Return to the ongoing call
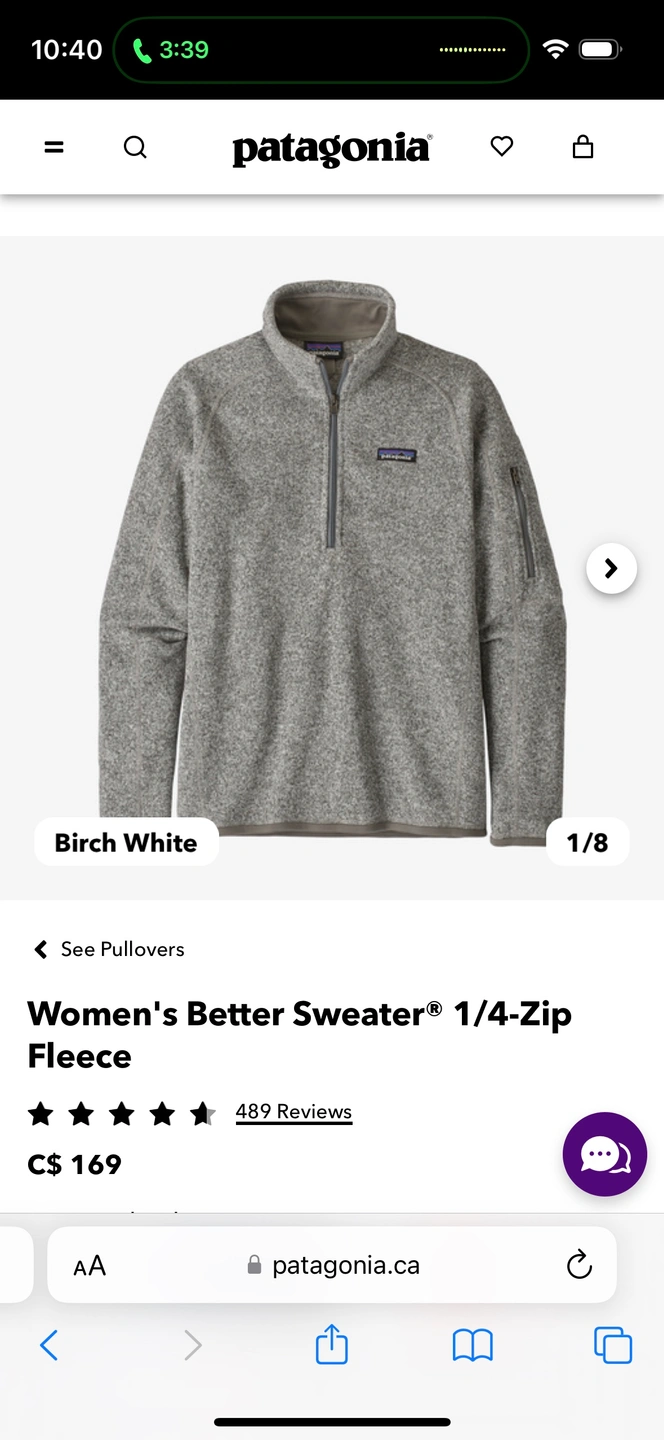Image resolution: width=664 pixels, height=1440 pixels. click(170, 50)
